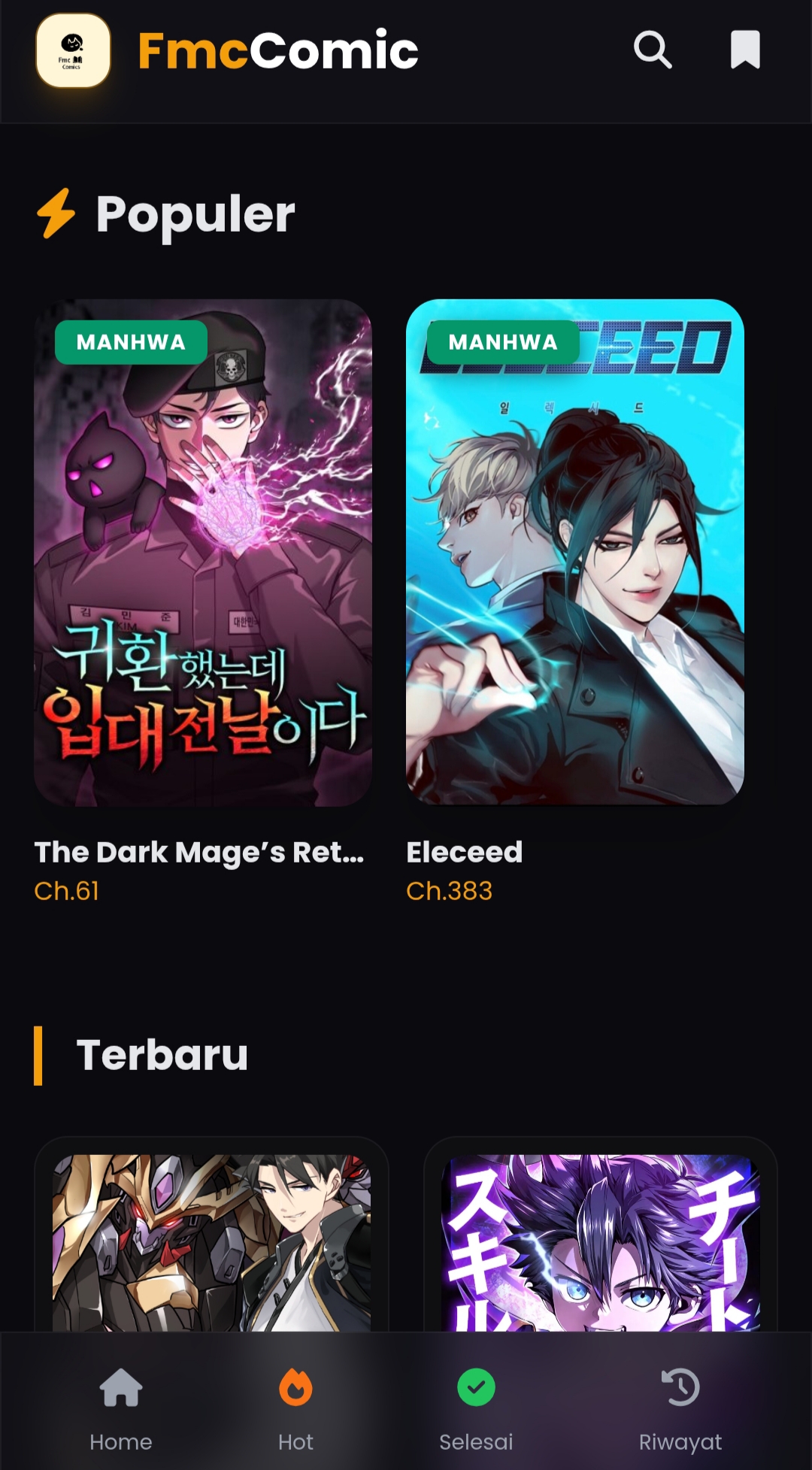Open The Dark Mage's Return comic

click(x=203, y=553)
